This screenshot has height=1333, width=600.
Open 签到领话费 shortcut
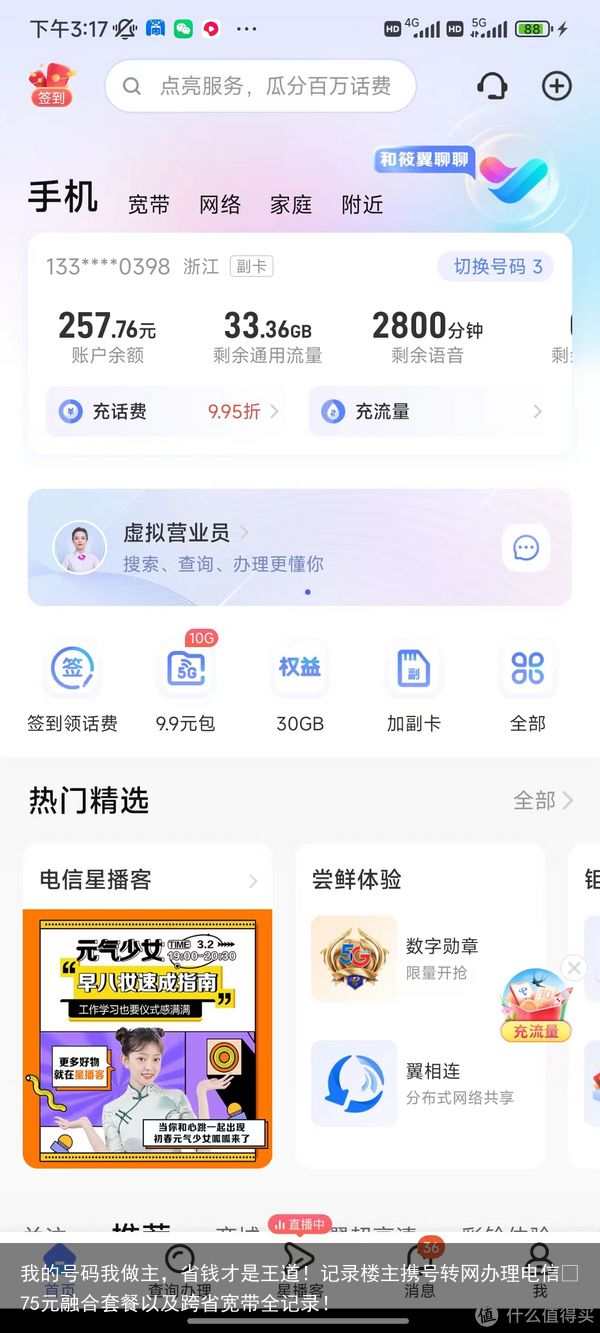[x=72, y=685]
